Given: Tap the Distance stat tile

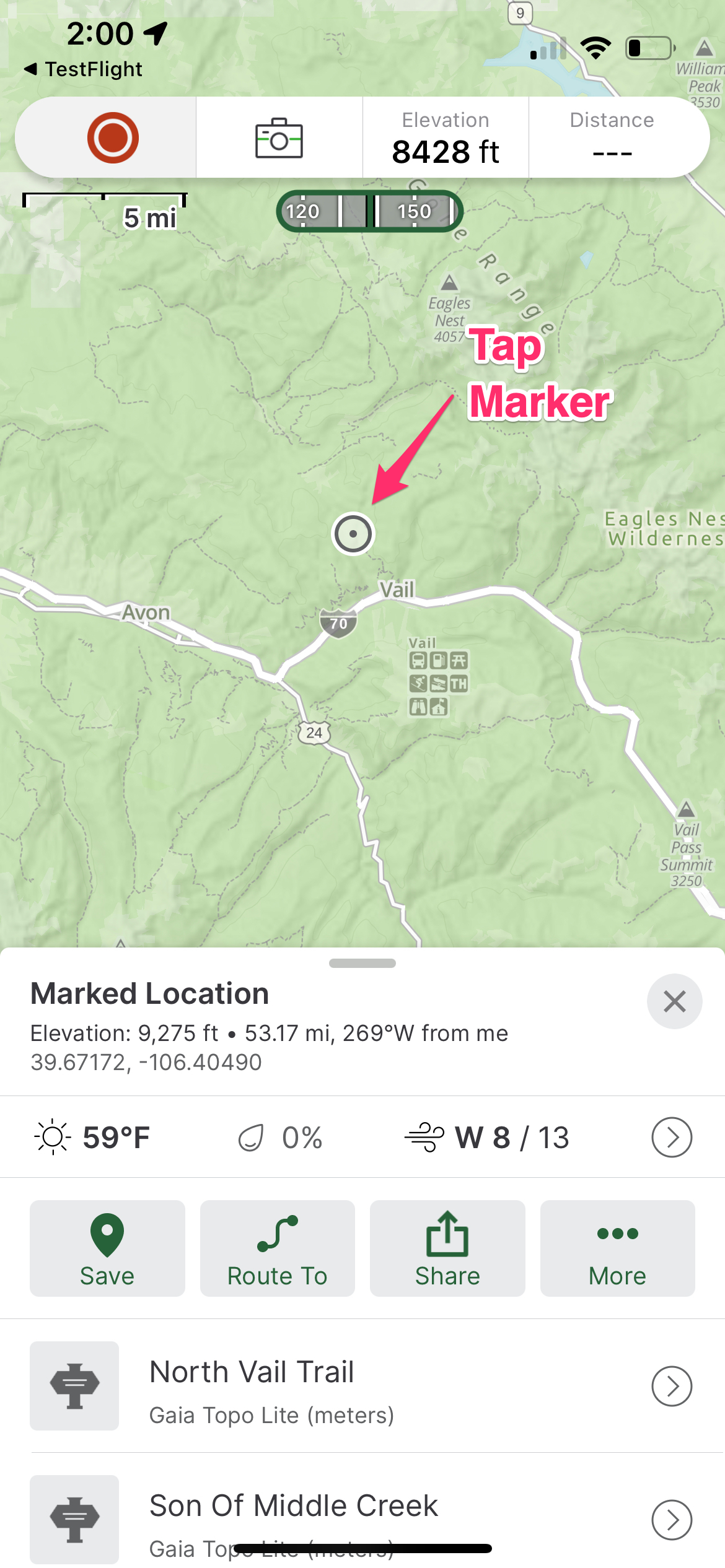Looking at the screenshot, I should tap(612, 137).
